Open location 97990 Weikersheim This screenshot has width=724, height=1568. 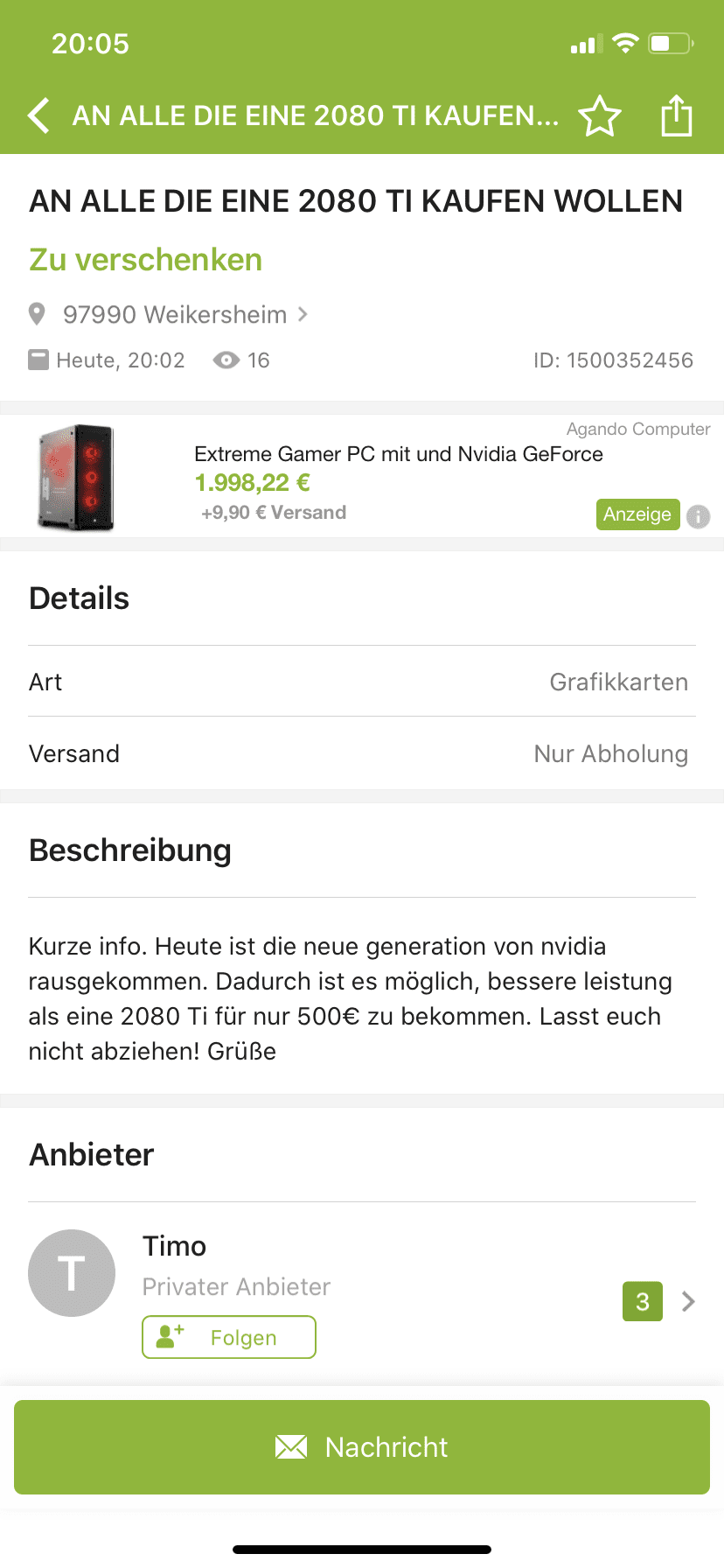[x=170, y=314]
